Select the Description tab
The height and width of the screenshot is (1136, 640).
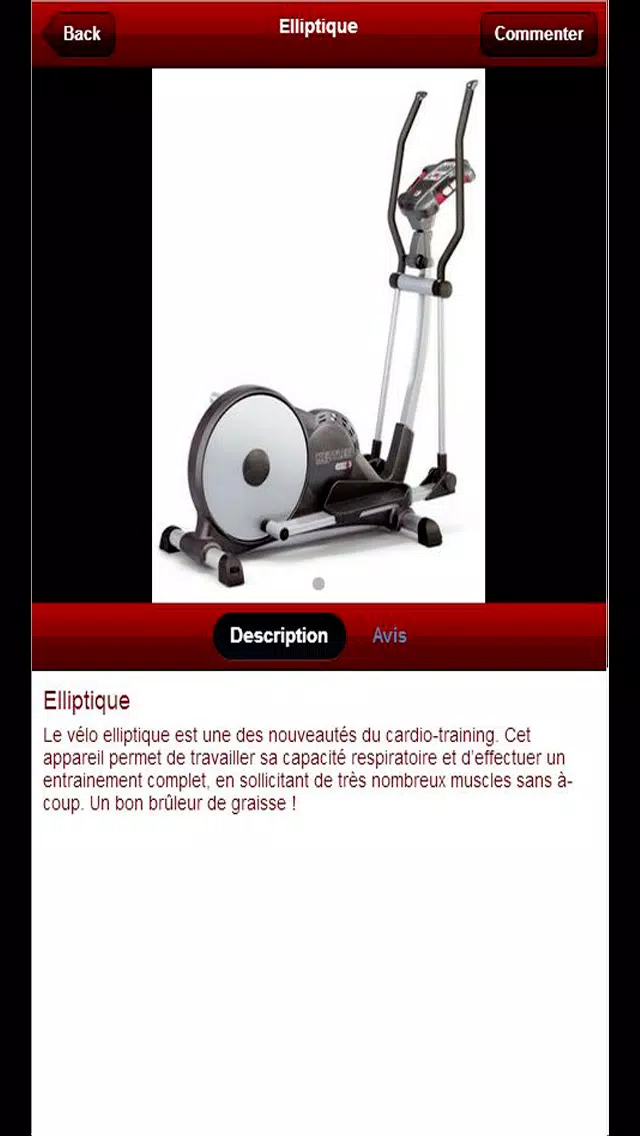(279, 635)
